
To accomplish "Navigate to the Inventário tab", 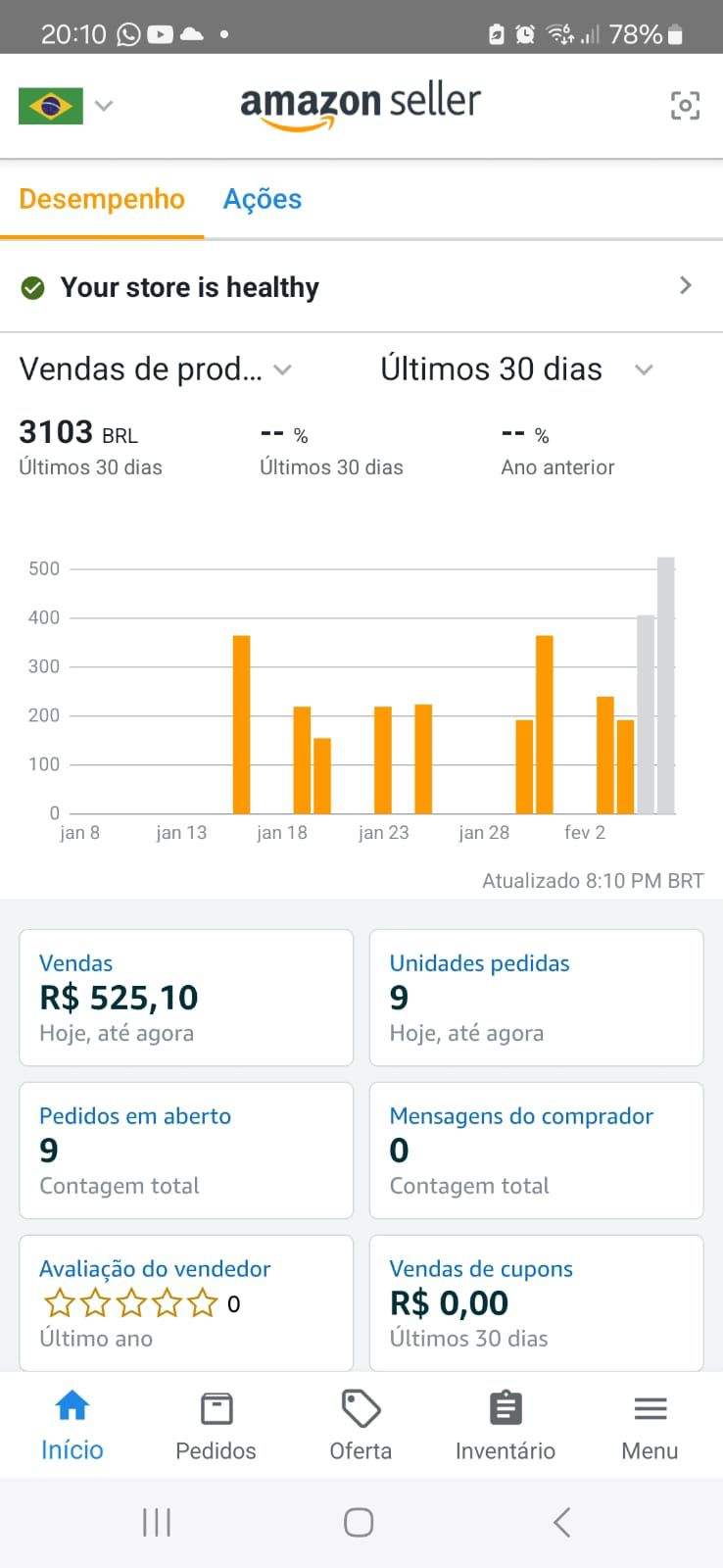I will tap(506, 1426).
